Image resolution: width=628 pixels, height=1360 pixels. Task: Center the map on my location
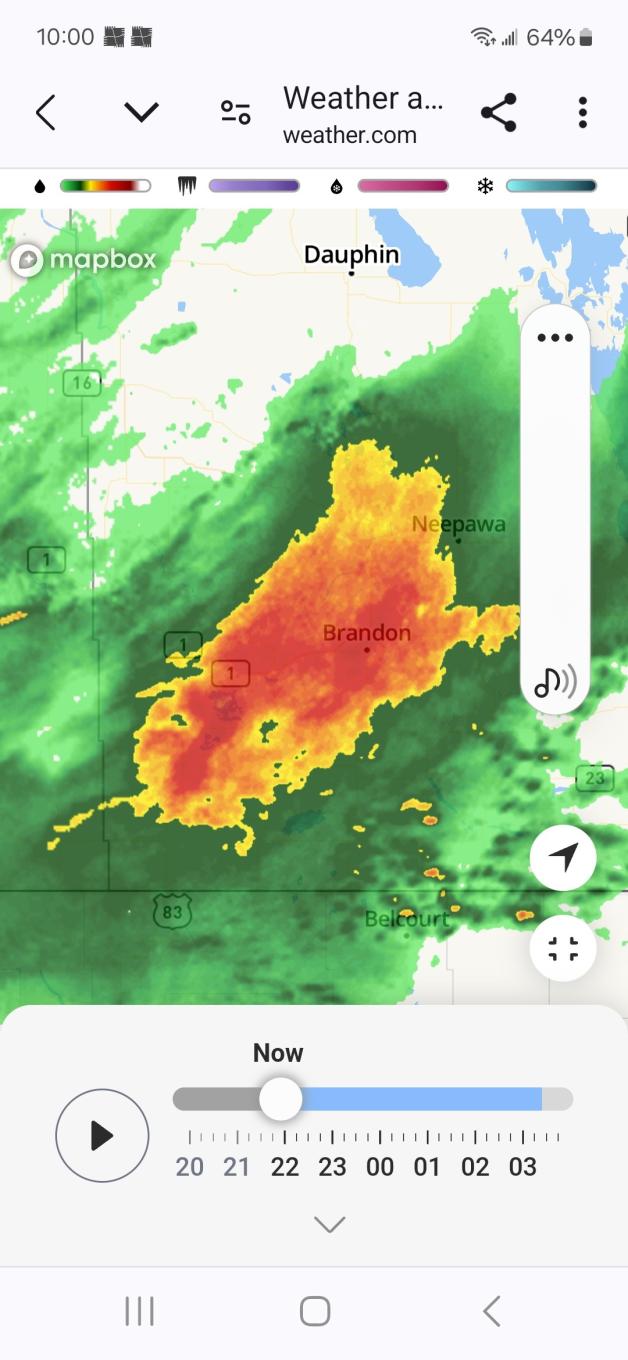click(563, 857)
